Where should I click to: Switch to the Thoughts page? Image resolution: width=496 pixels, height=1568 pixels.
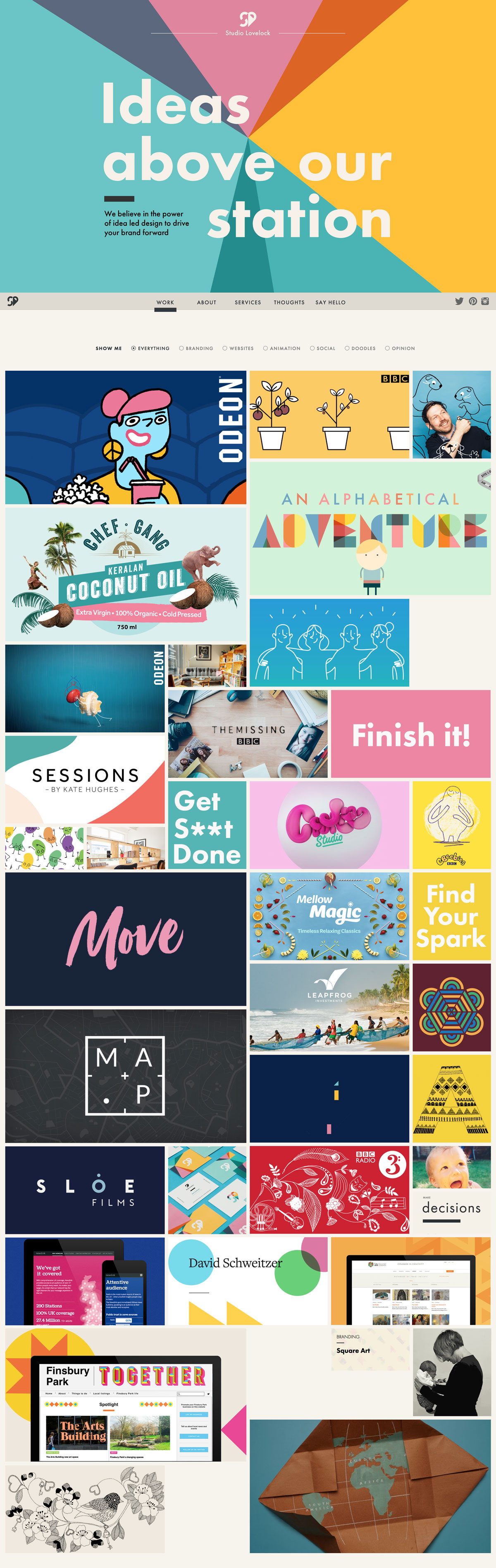(x=289, y=303)
